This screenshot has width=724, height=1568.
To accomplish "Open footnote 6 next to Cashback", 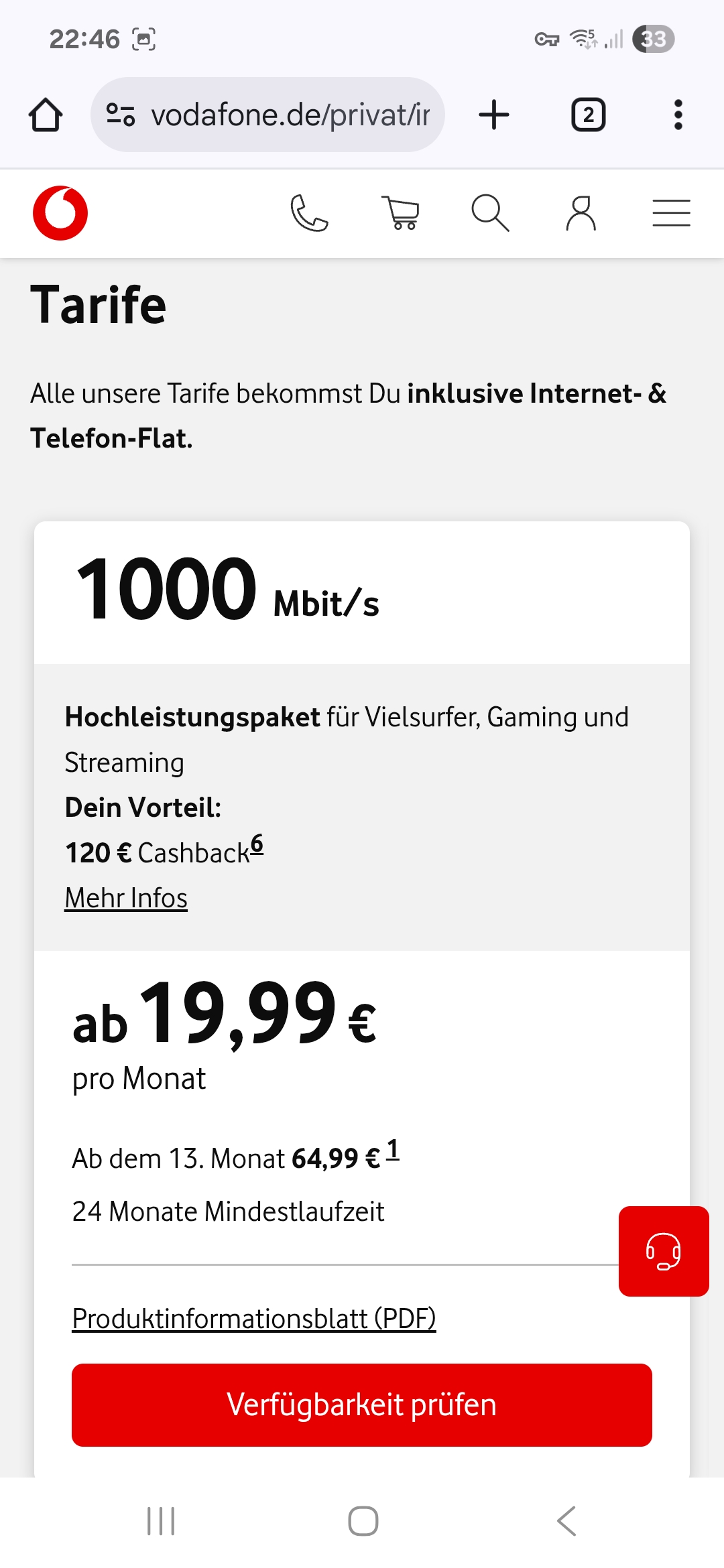I will [x=257, y=844].
